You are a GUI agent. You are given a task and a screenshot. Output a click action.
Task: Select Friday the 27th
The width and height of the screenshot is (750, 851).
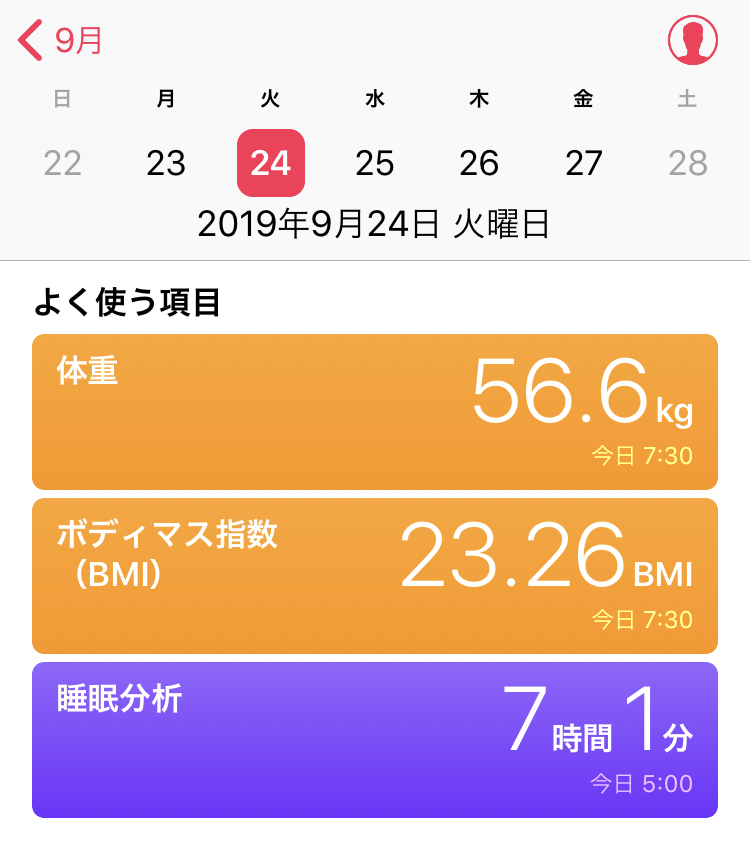point(584,163)
